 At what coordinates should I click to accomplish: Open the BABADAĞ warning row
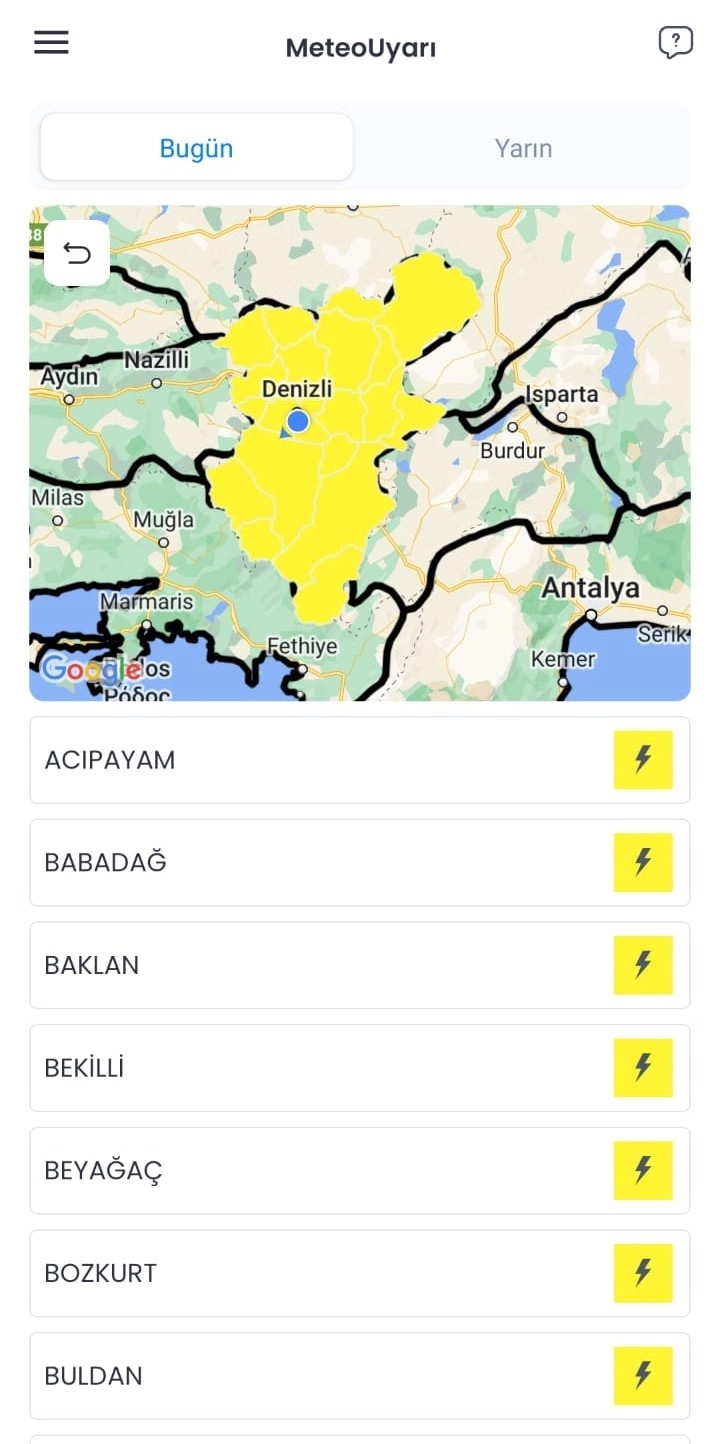(x=359, y=863)
